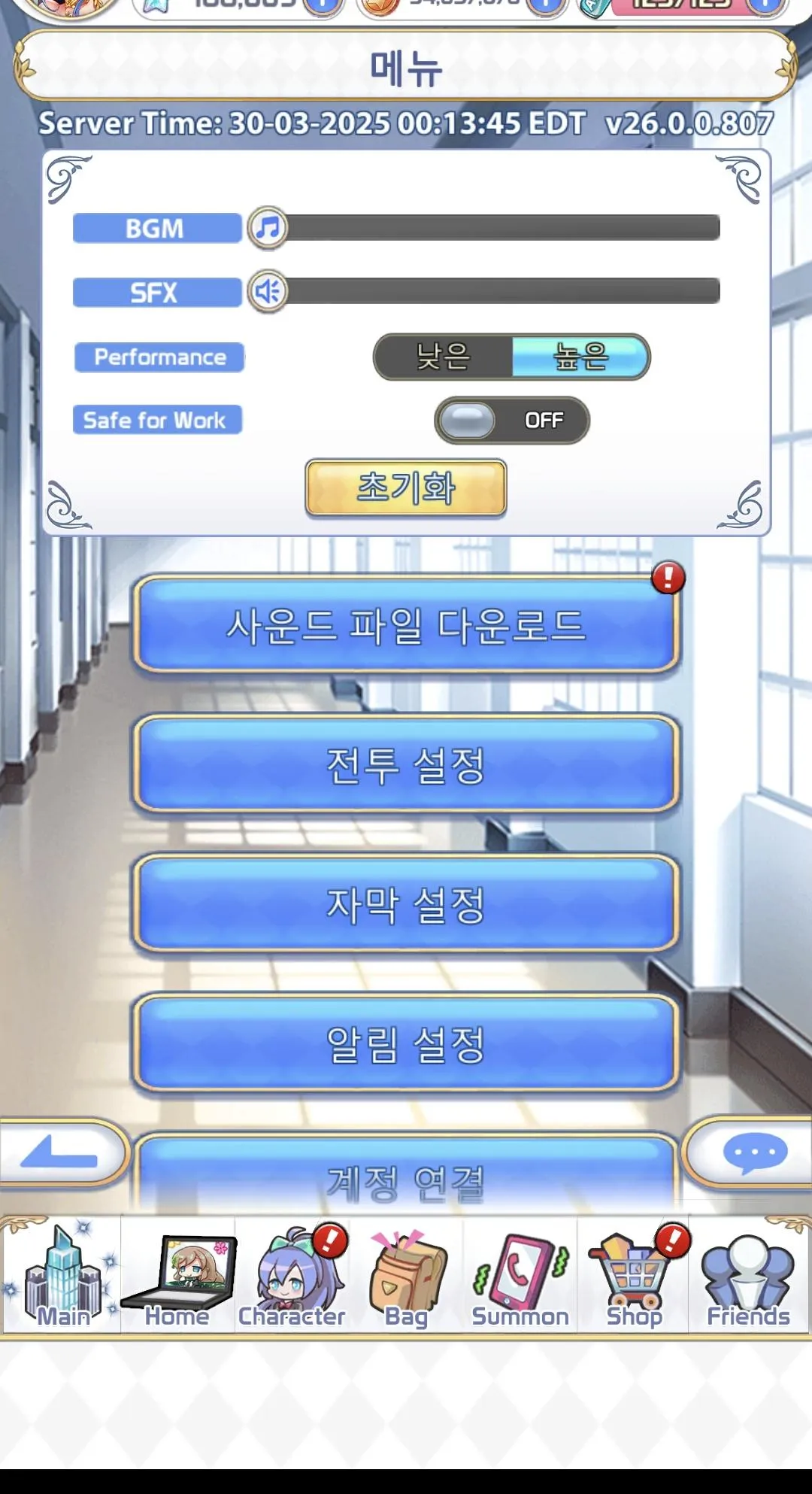Switch to the Home tab
This screenshot has width=812, height=1494.
pyautogui.click(x=177, y=1277)
